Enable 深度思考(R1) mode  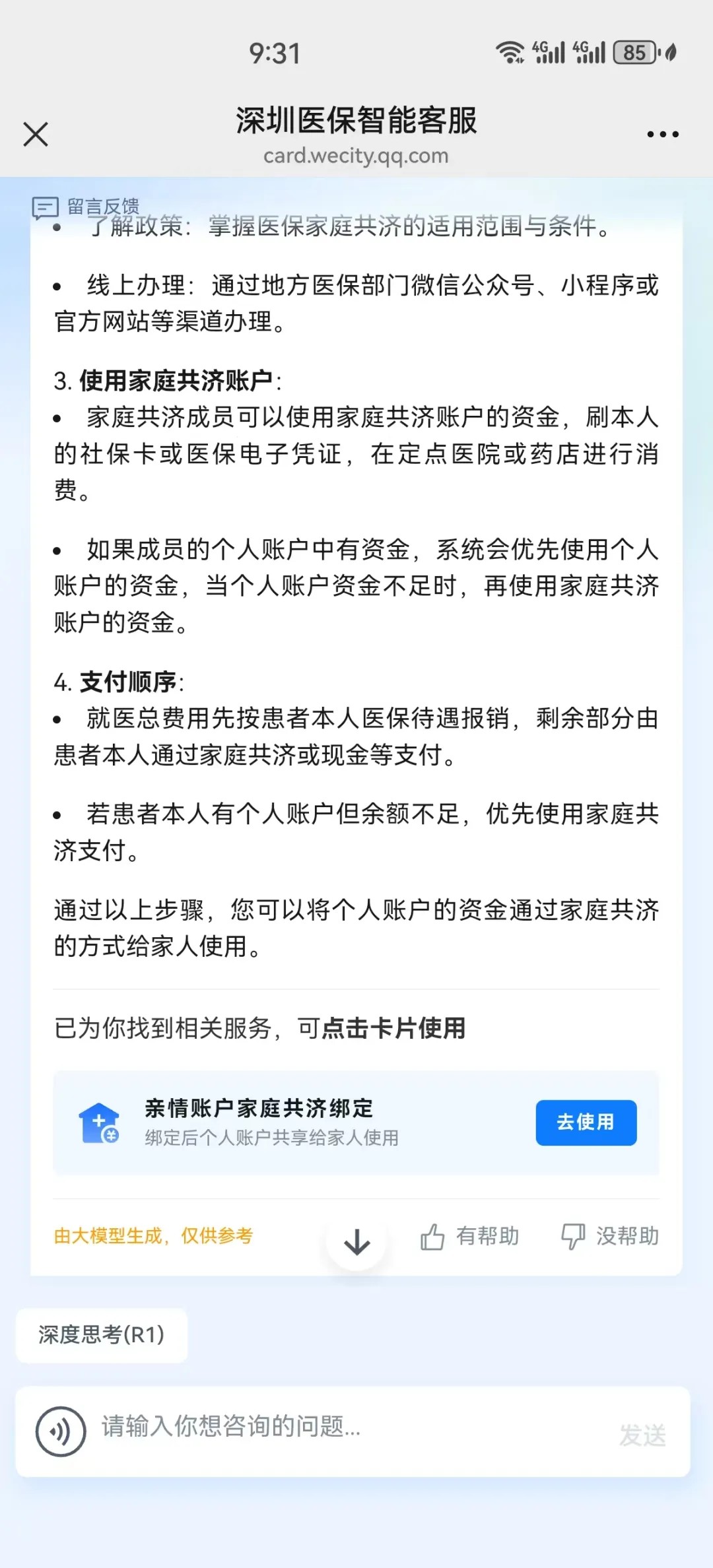point(102,1334)
